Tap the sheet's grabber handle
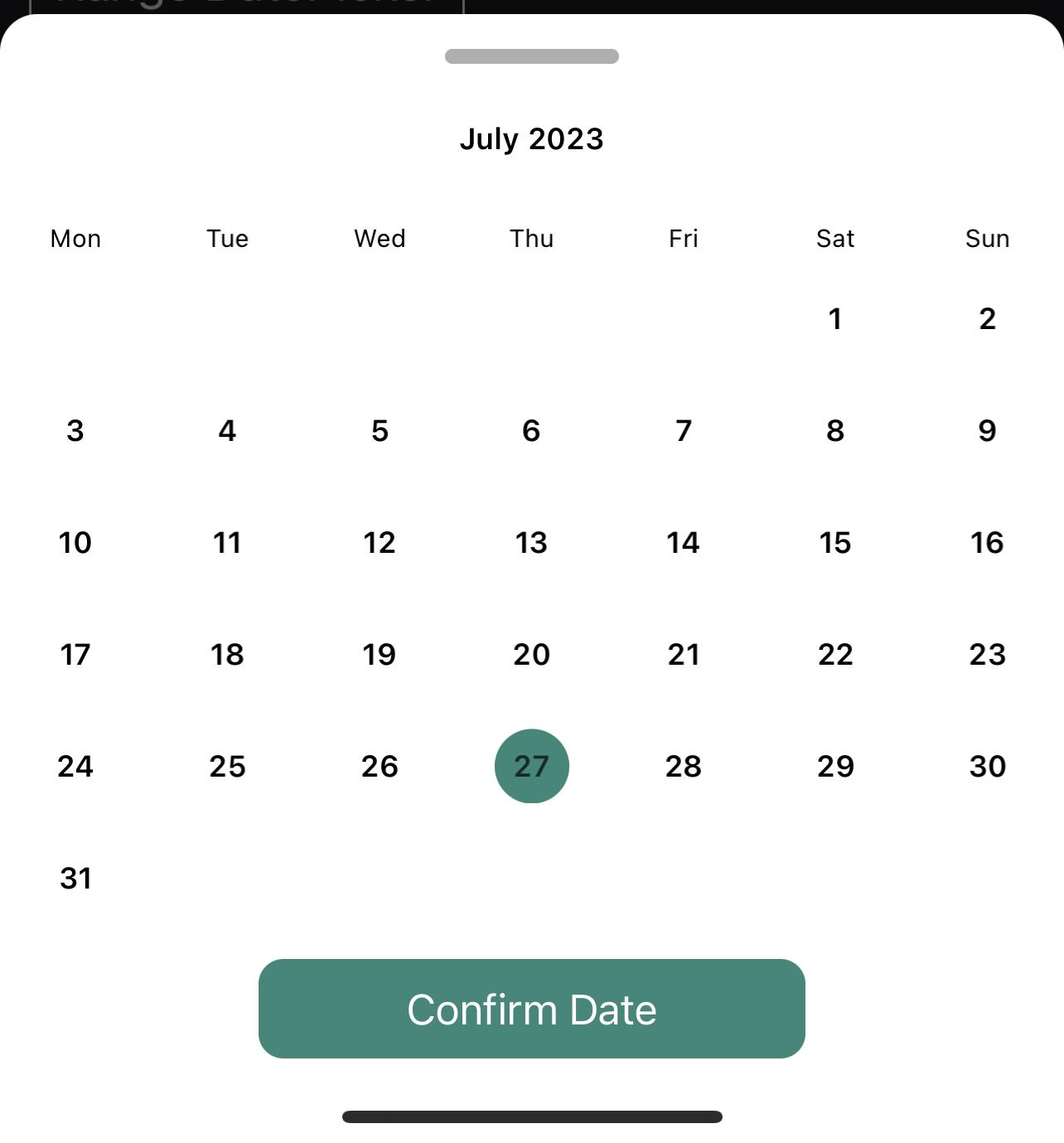 click(531, 56)
